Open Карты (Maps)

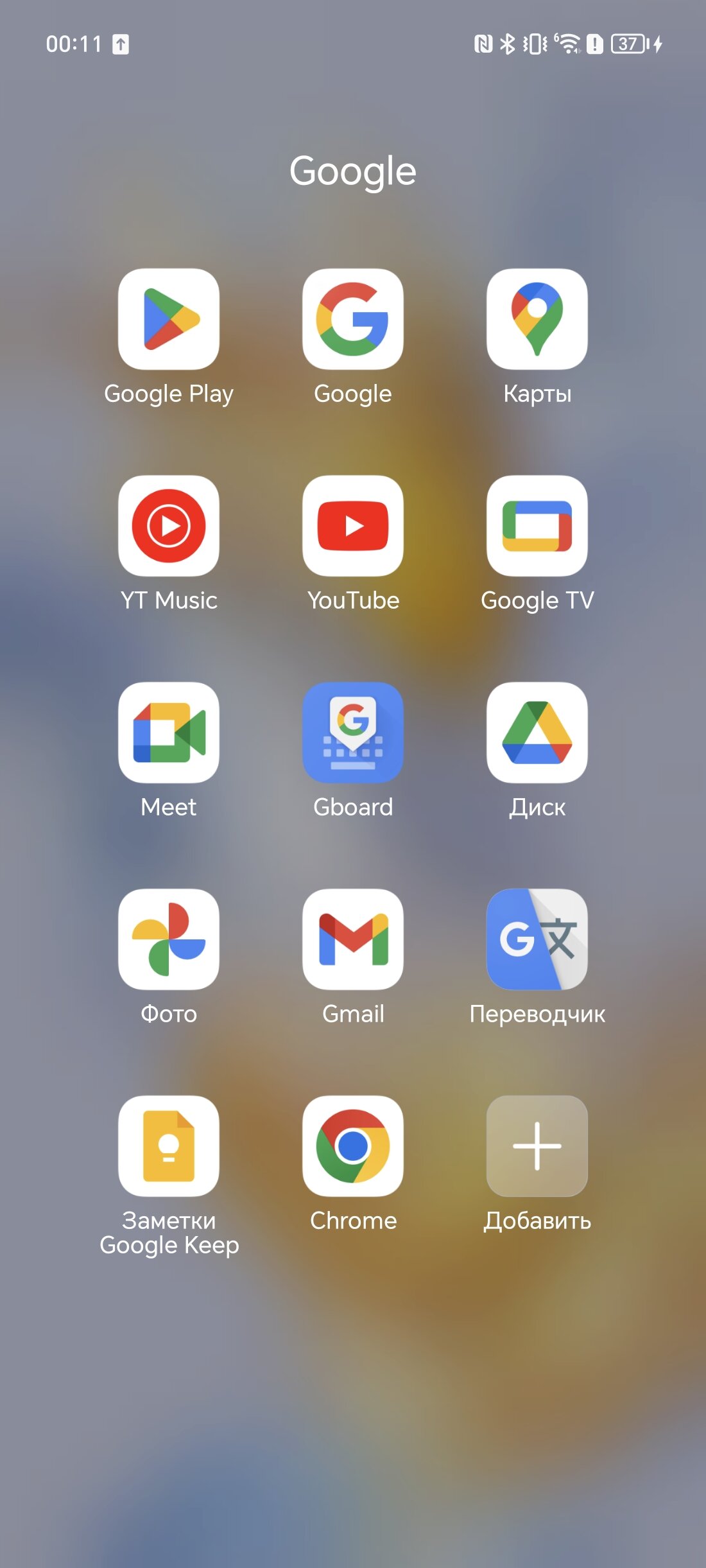pos(537,319)
